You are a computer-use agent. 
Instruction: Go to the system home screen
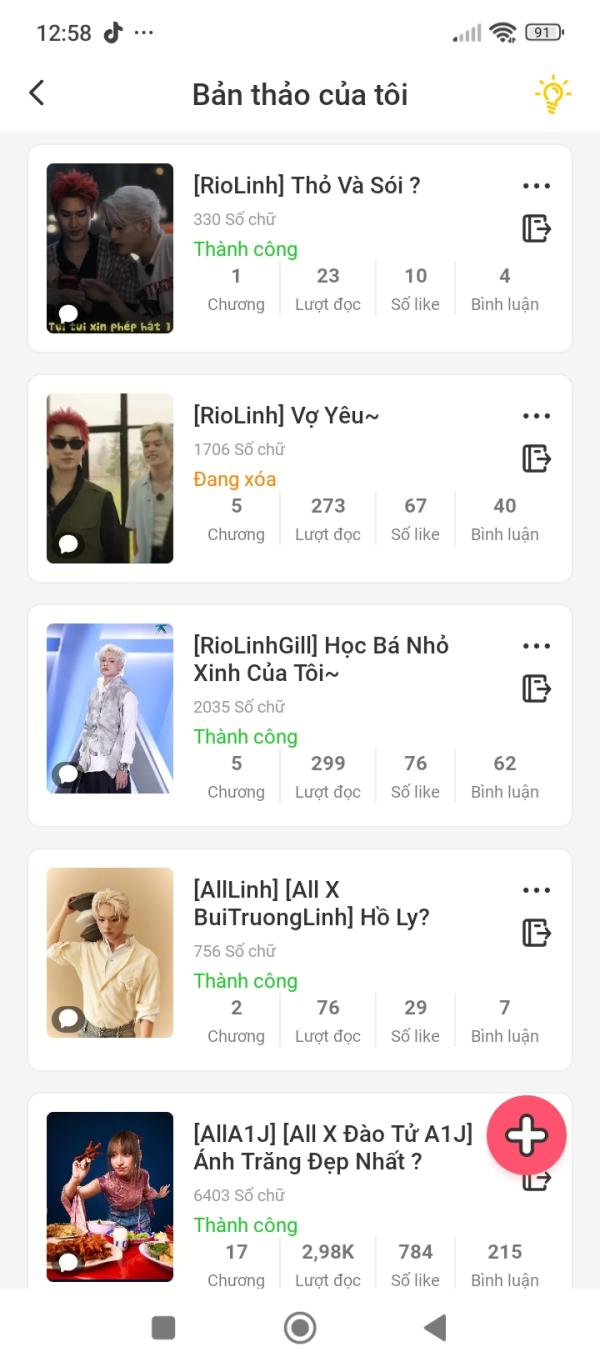(300, 1328)
